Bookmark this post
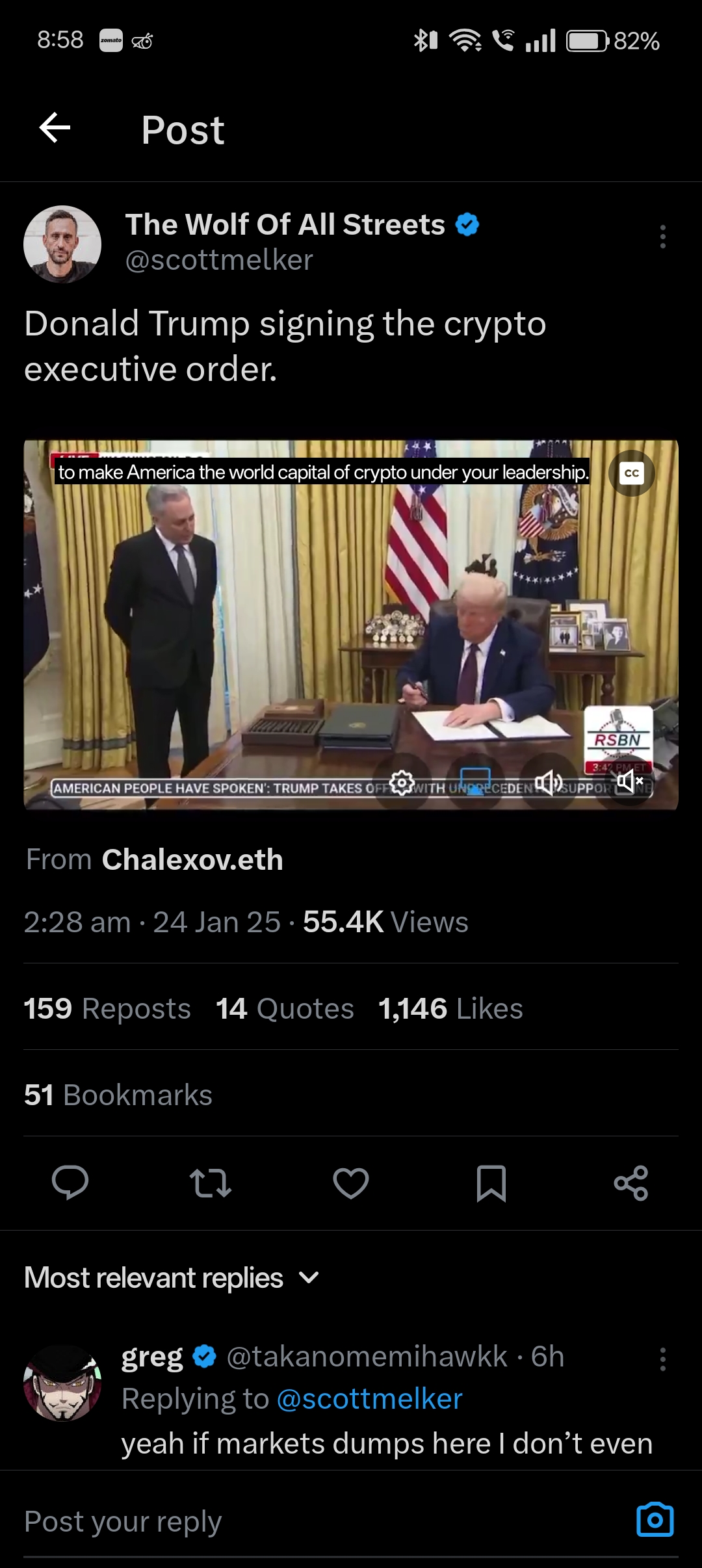This screenshot has height=1568, width=702. 491,1183
